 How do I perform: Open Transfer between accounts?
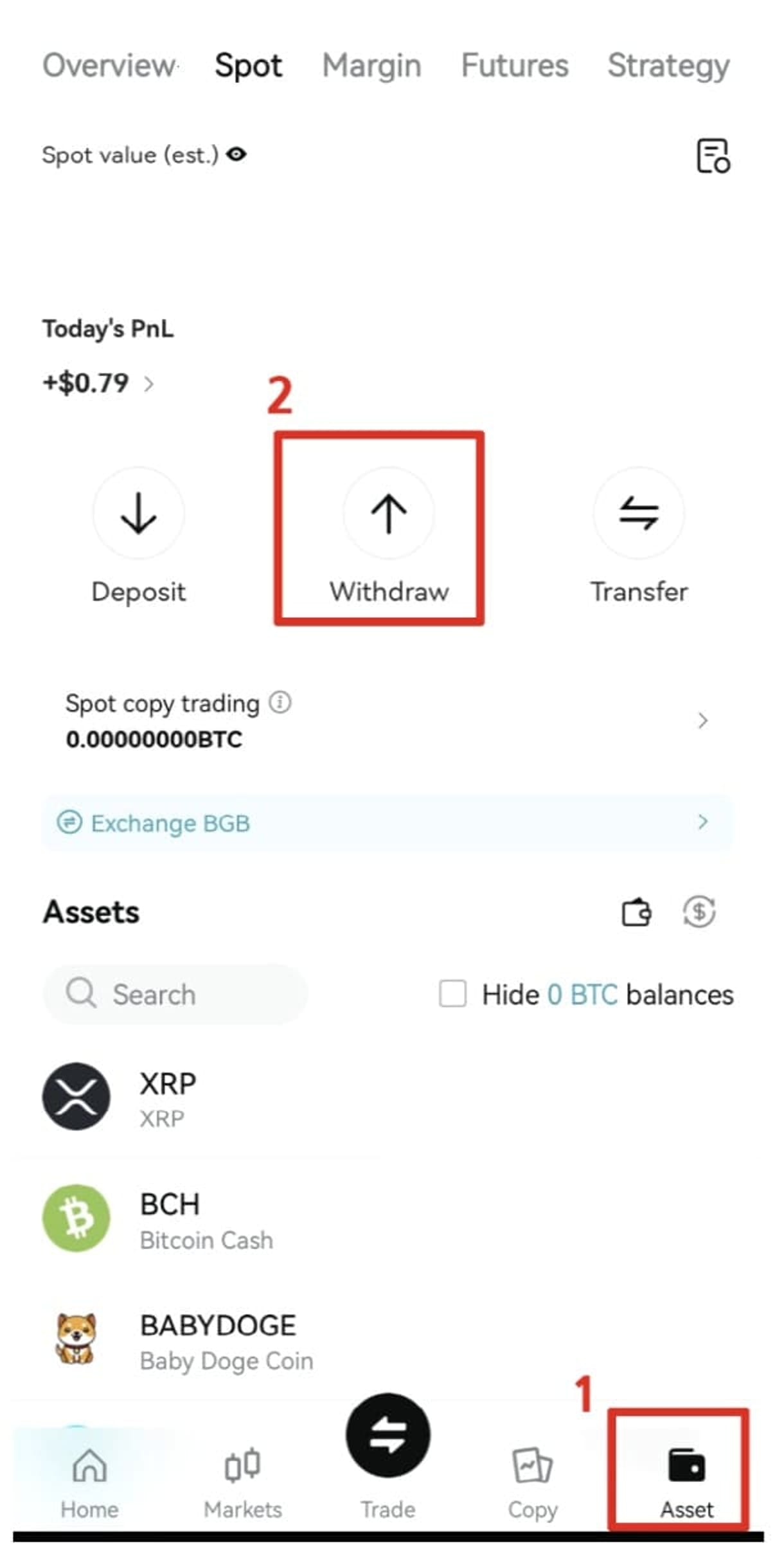(x=638, y=513)
